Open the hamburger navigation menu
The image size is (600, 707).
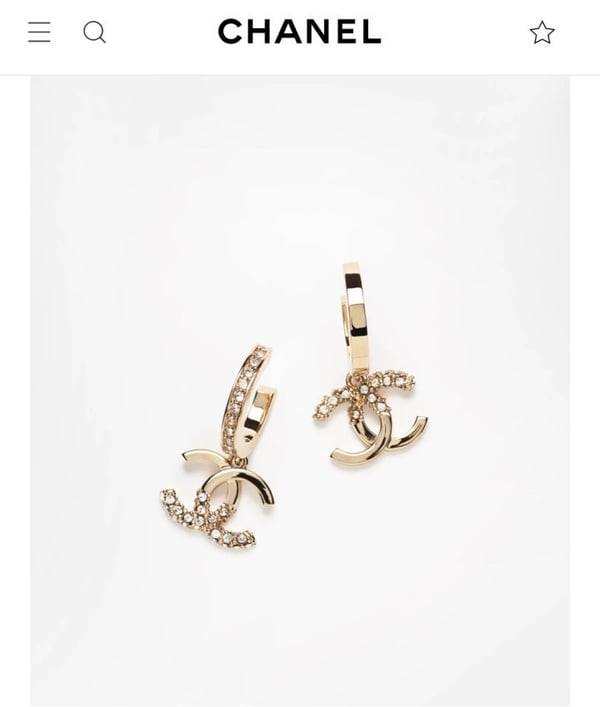tap(39, 33)
